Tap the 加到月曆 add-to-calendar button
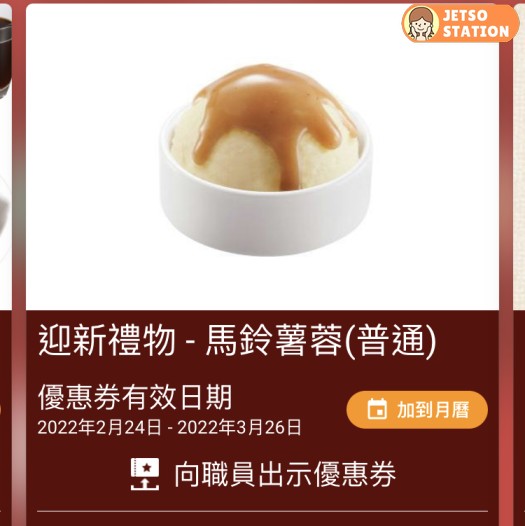525x526 pixels. (x=417, y=410)
